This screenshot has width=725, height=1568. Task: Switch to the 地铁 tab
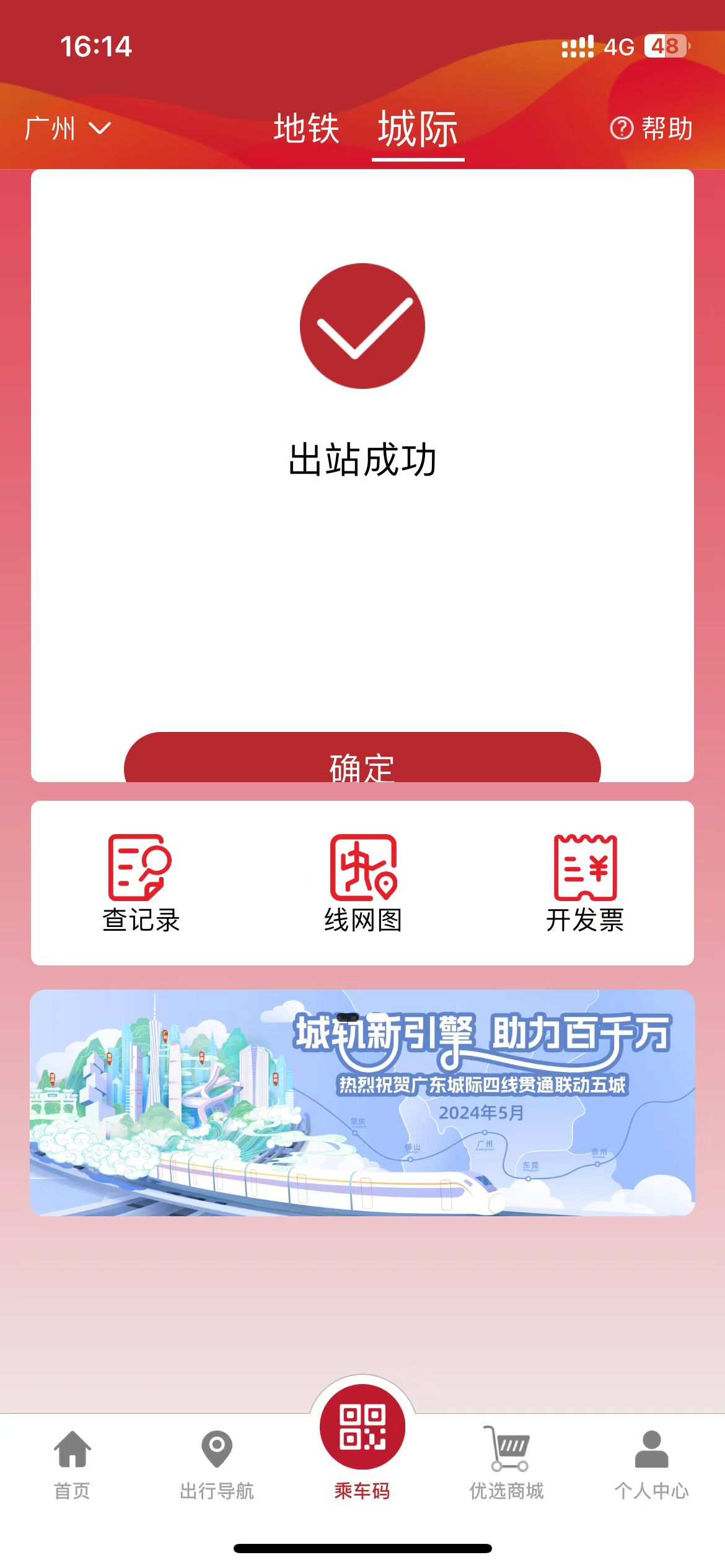(x=306, y=129)
